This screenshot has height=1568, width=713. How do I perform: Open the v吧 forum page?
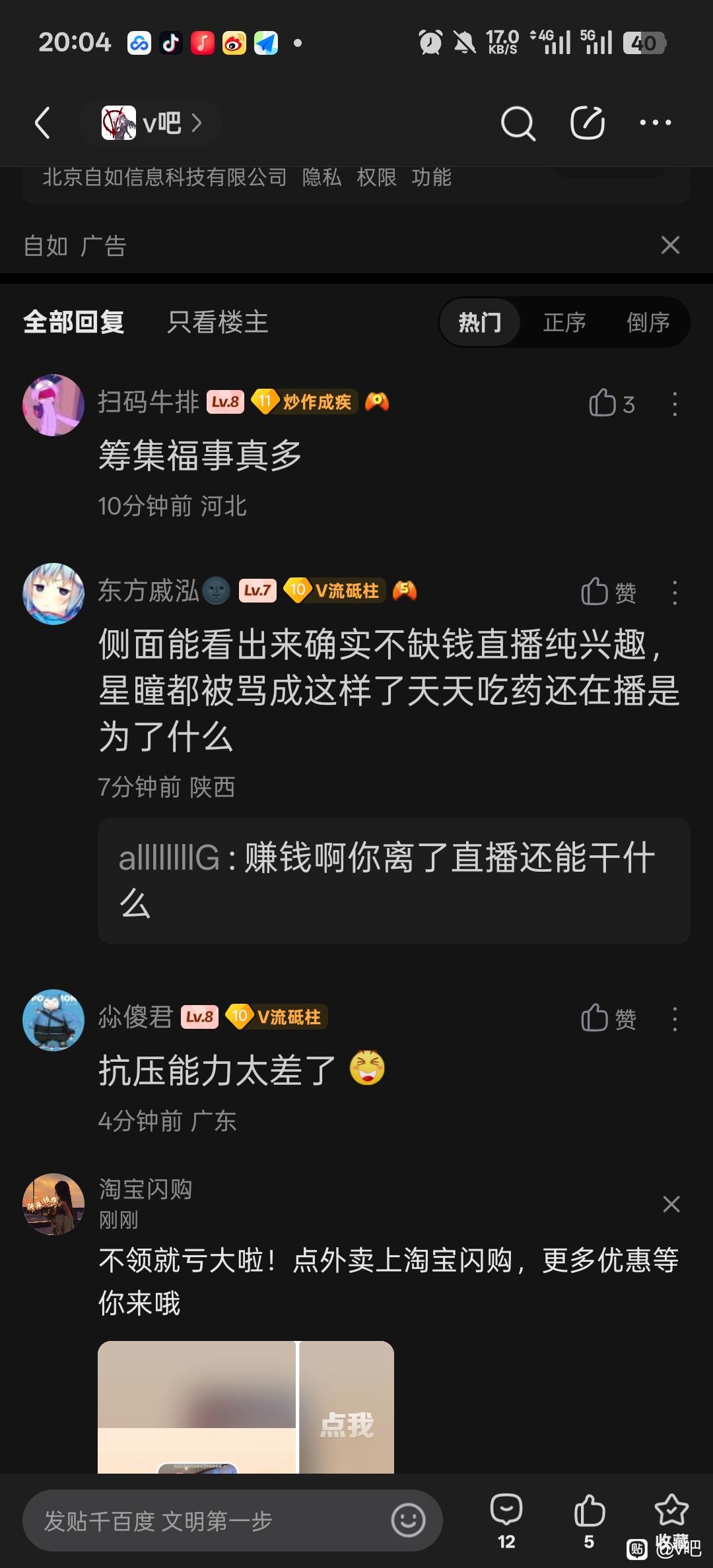[x=151, y=123]
